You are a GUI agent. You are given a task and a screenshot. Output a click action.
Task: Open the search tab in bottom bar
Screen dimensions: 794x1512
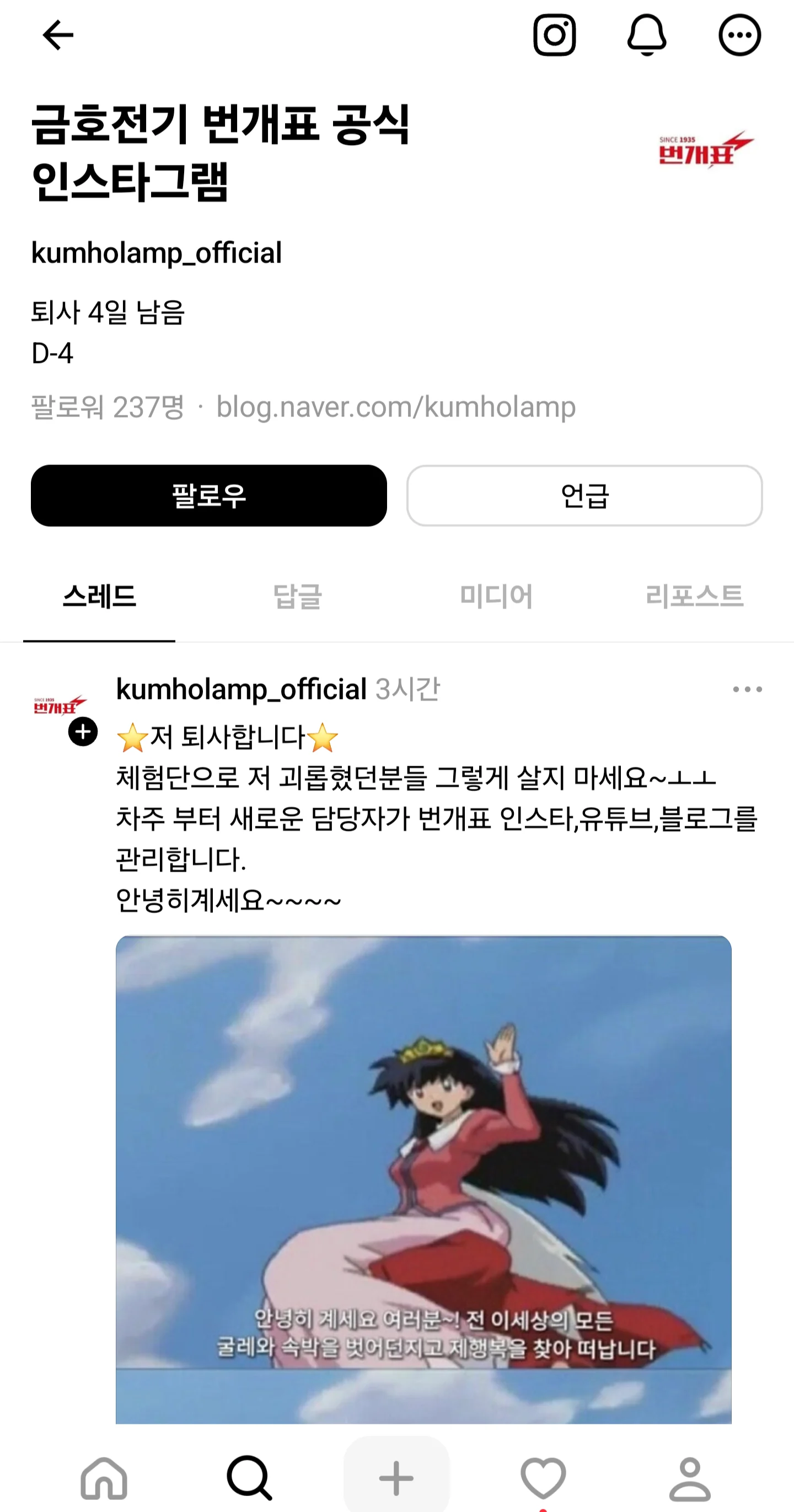click(x=249, y=1478)
